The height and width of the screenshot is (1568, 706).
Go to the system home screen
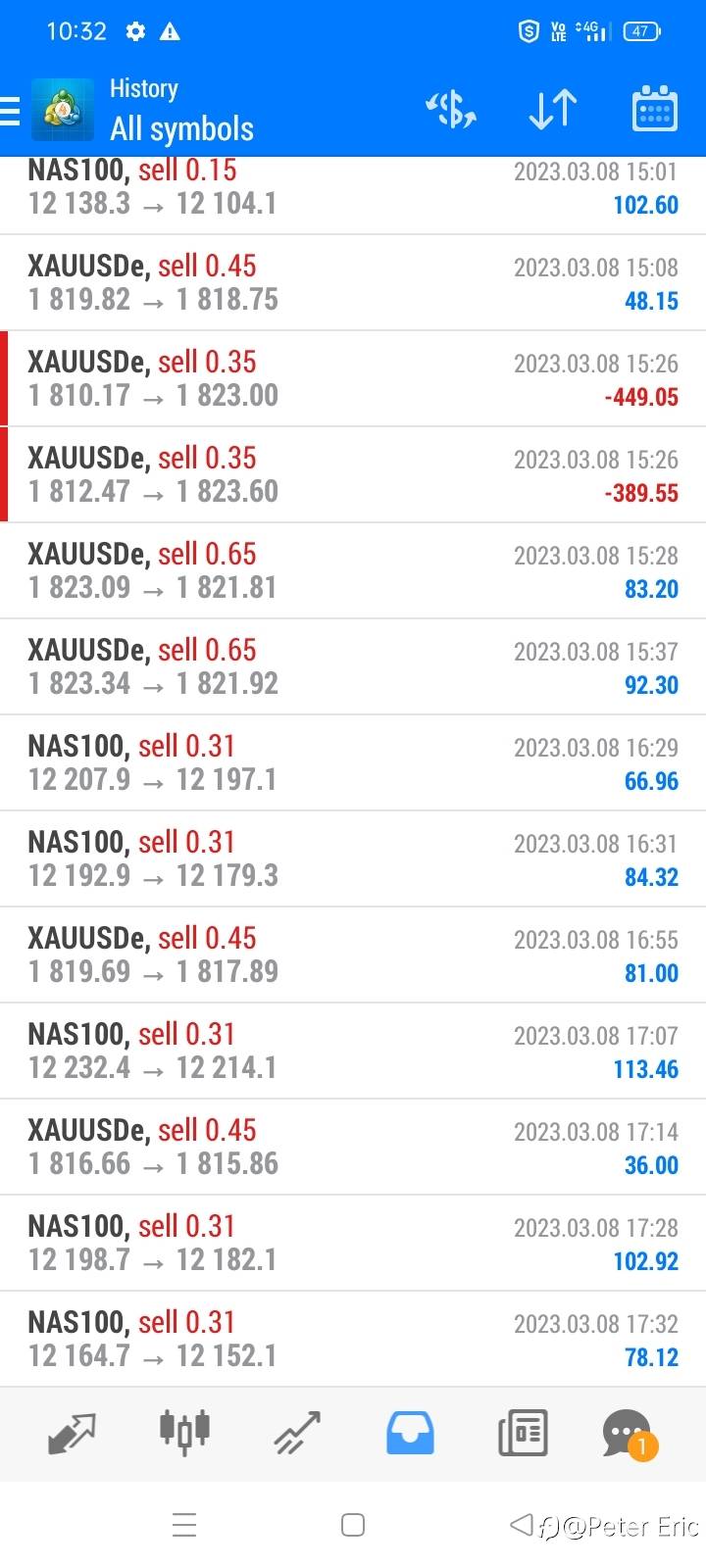coord(353,1525)
